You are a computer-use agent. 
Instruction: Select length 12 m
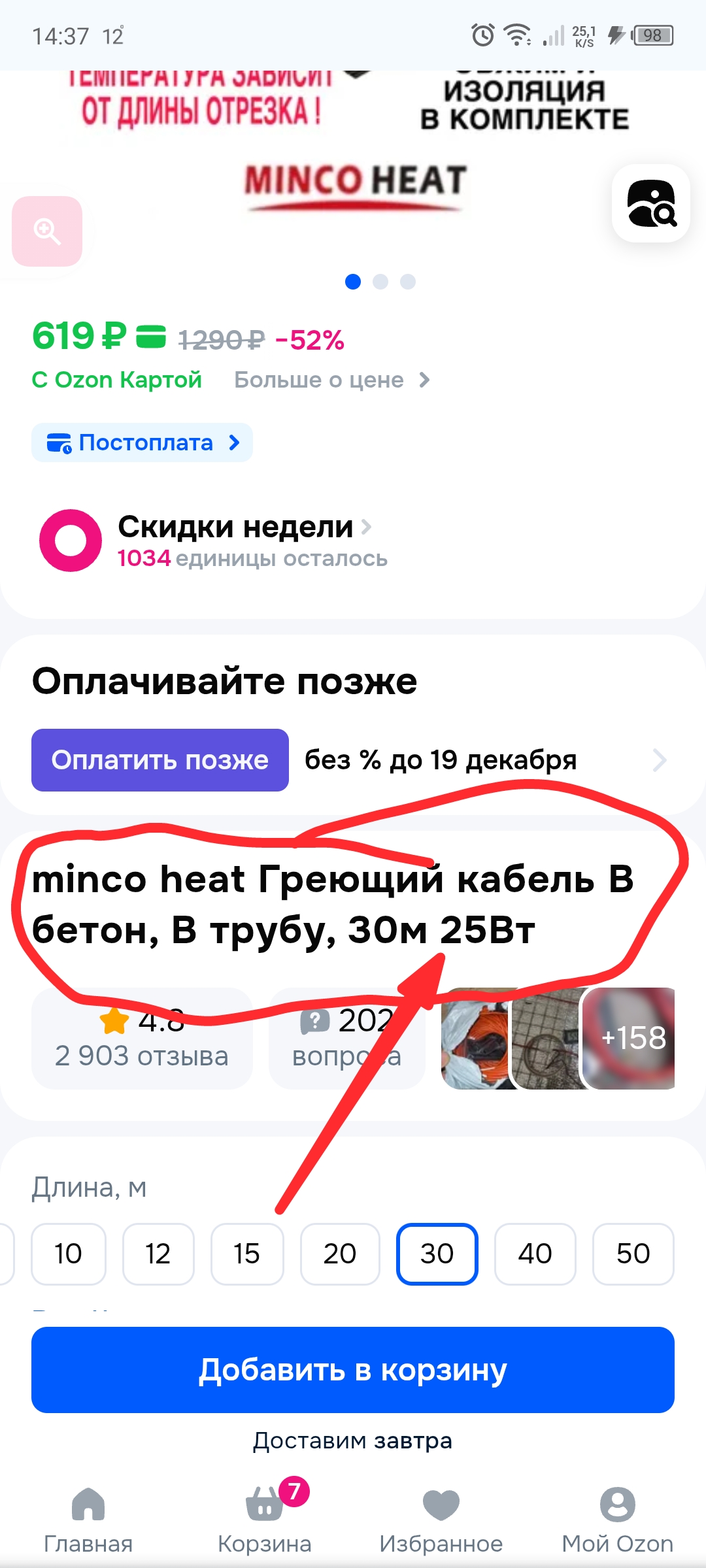pos(158,1254)
